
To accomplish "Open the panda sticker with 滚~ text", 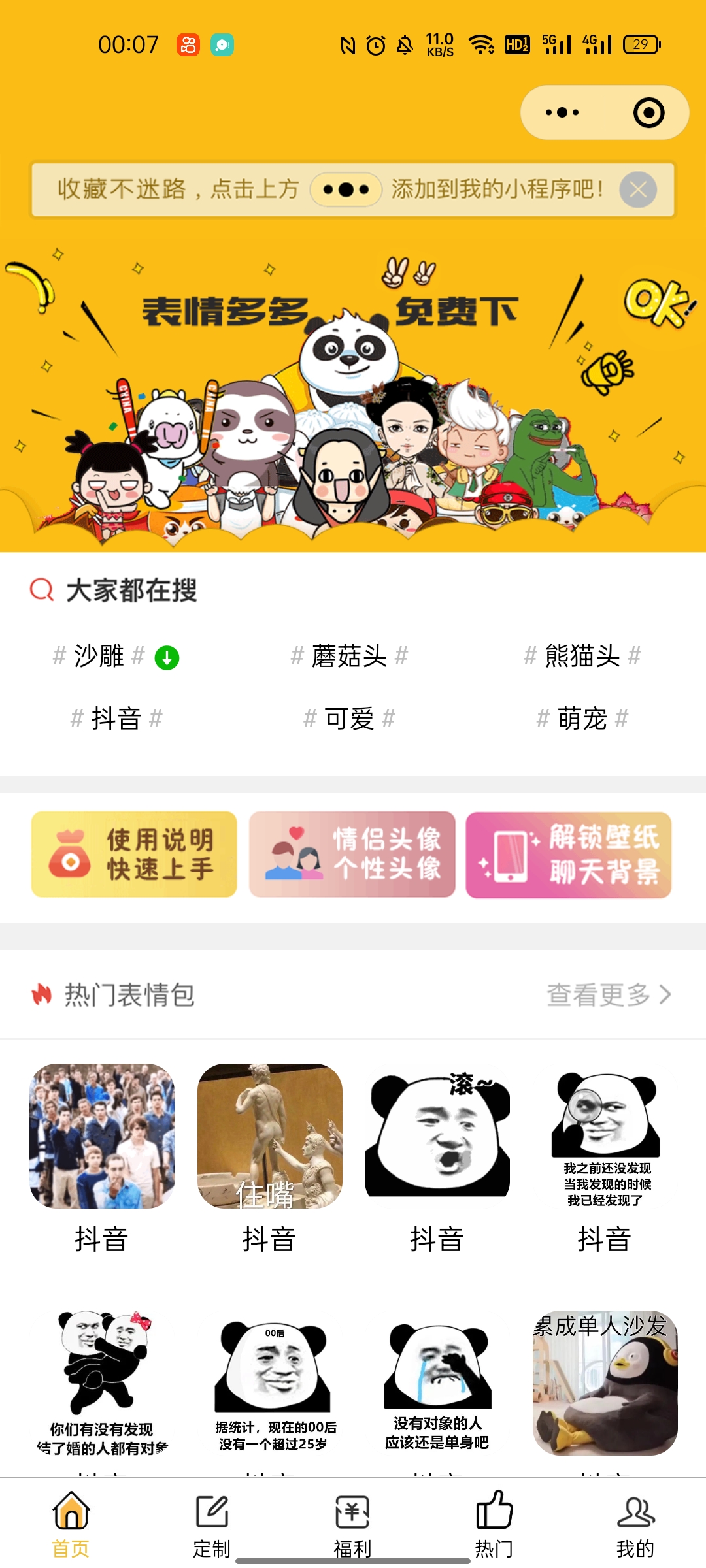I will pos(437,1136).
